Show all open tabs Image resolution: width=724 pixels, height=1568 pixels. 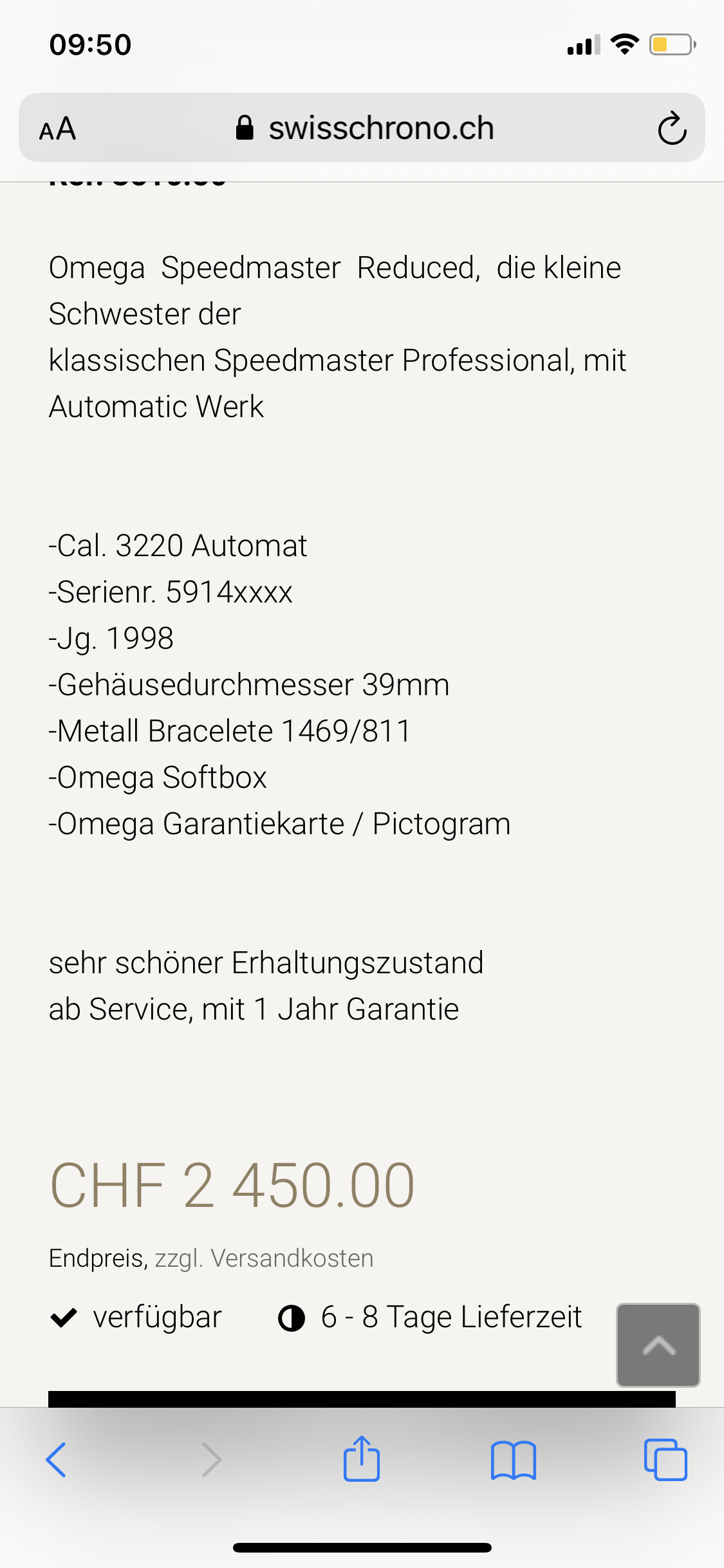tap(665, 1459)
